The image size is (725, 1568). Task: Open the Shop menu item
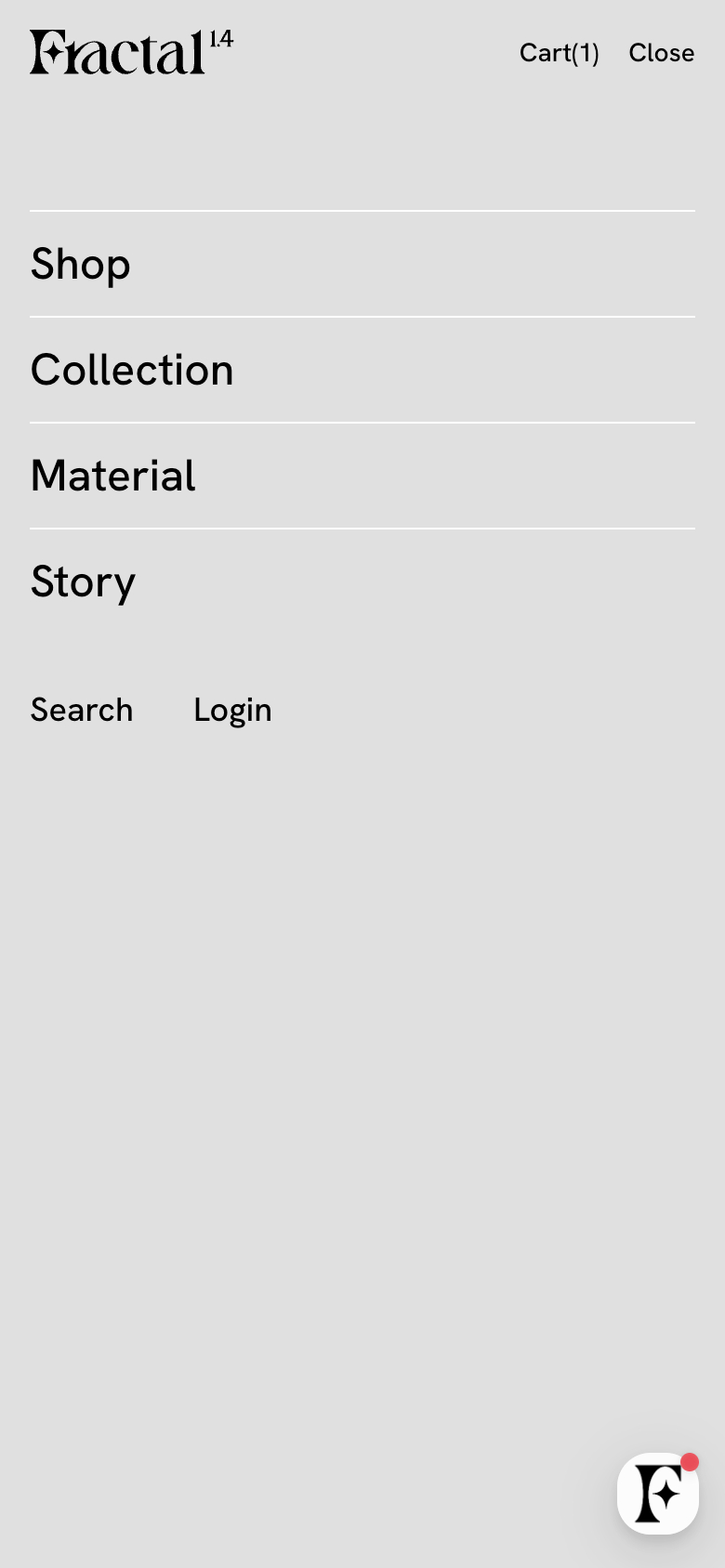[x=81, y=265]
